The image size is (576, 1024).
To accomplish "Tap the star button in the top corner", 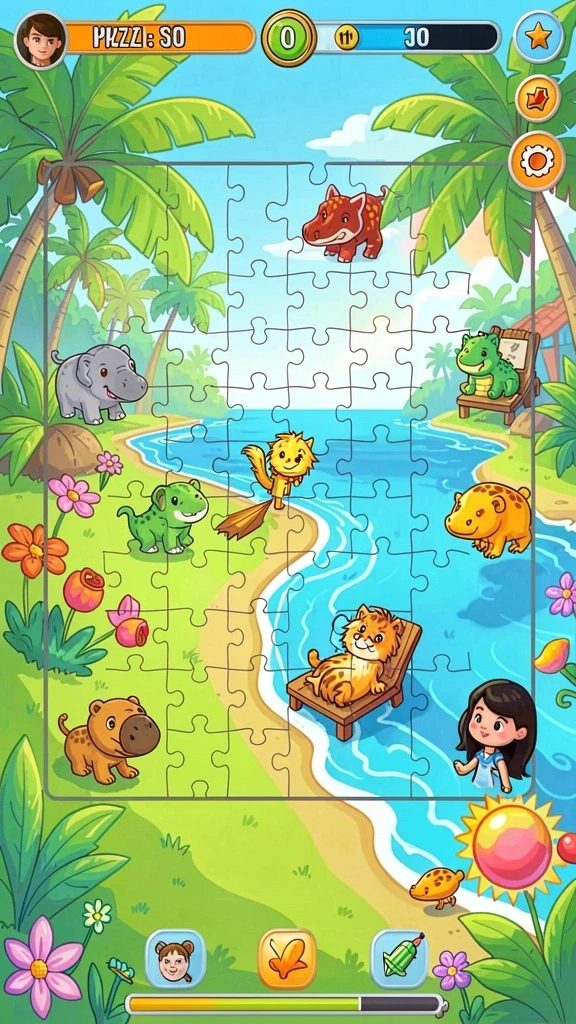I will click(538, 37).
